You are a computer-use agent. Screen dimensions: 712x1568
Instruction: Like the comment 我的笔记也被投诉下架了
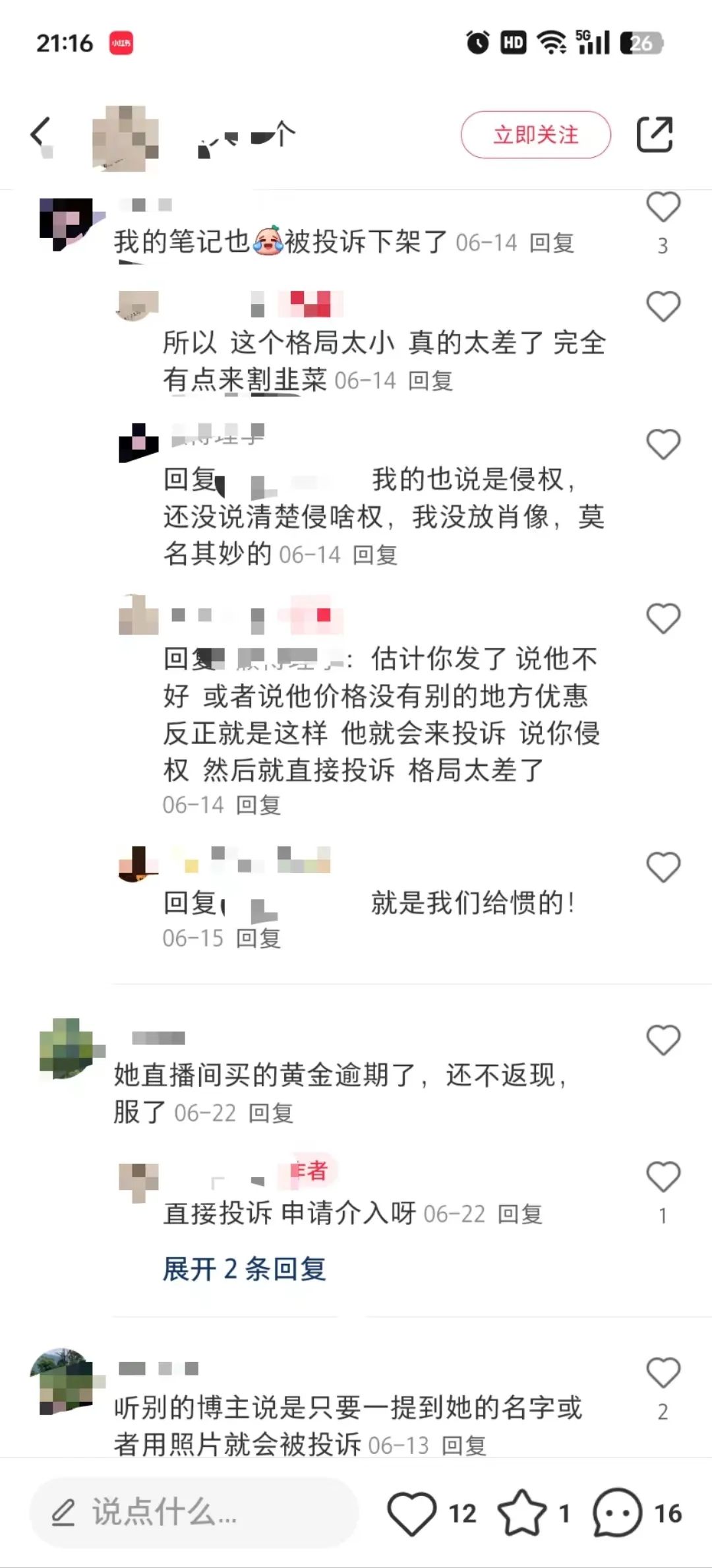pyautogui.click(x=663, y=208)
